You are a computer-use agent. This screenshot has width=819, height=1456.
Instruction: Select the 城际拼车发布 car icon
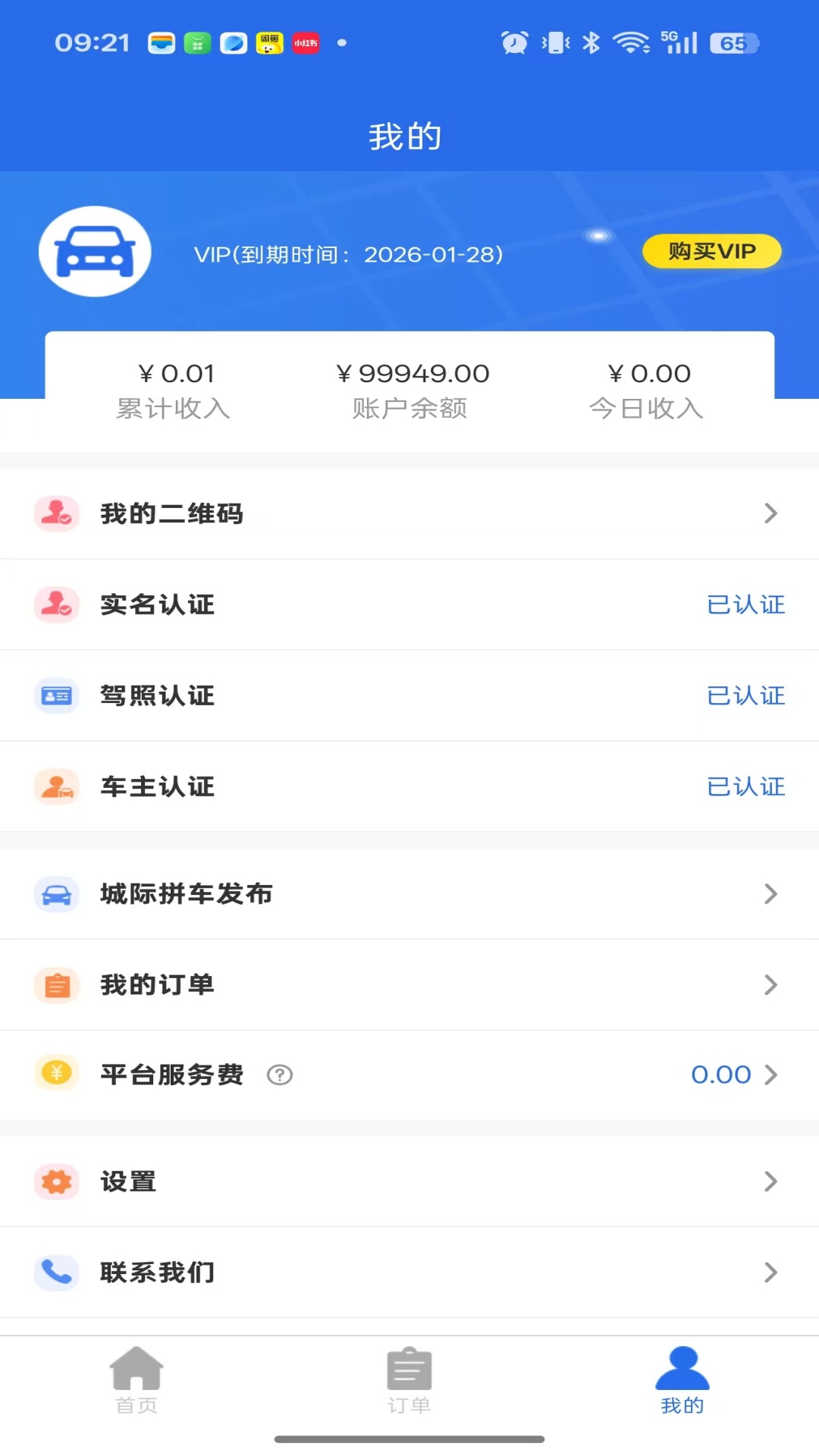pos(56,894)
